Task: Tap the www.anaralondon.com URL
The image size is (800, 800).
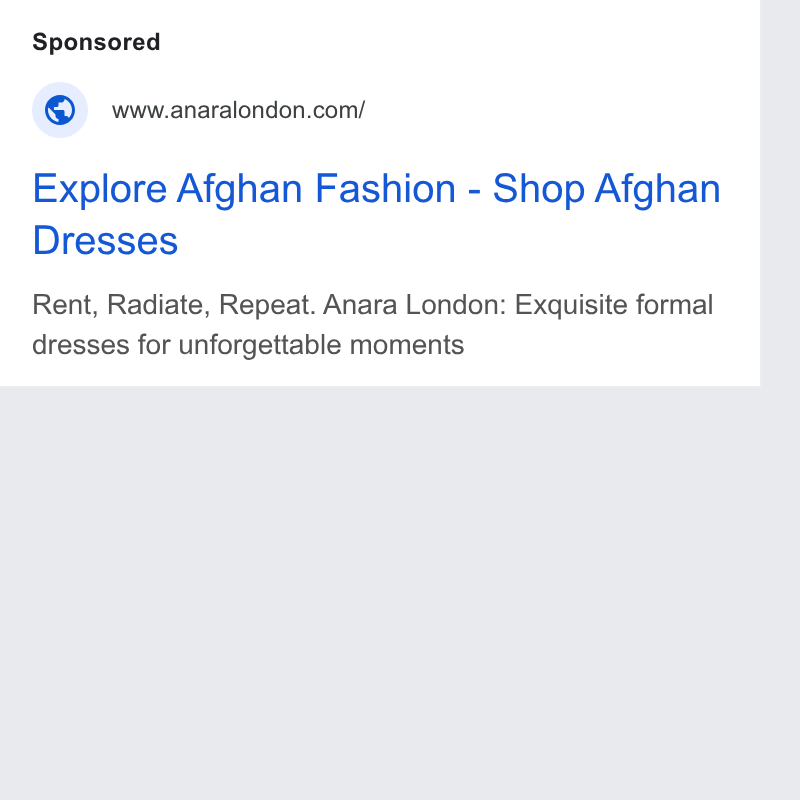Action: tap(238, 110)
